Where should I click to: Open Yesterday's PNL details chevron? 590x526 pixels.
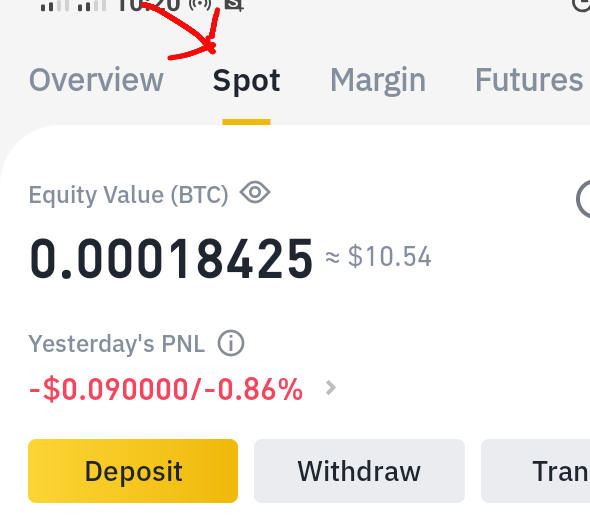coord(330,388)
